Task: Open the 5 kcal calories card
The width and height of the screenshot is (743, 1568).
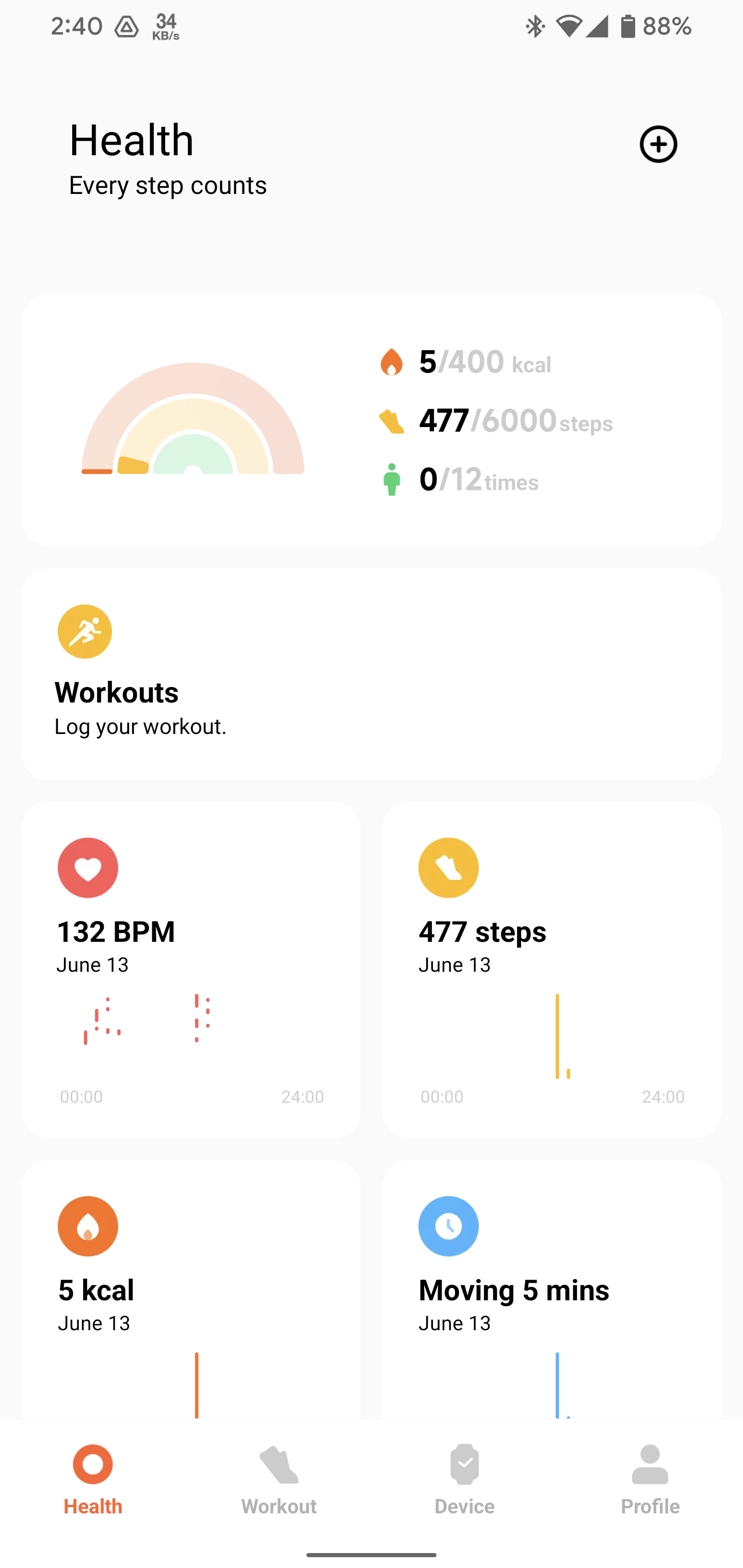Action: (190, 1291)
